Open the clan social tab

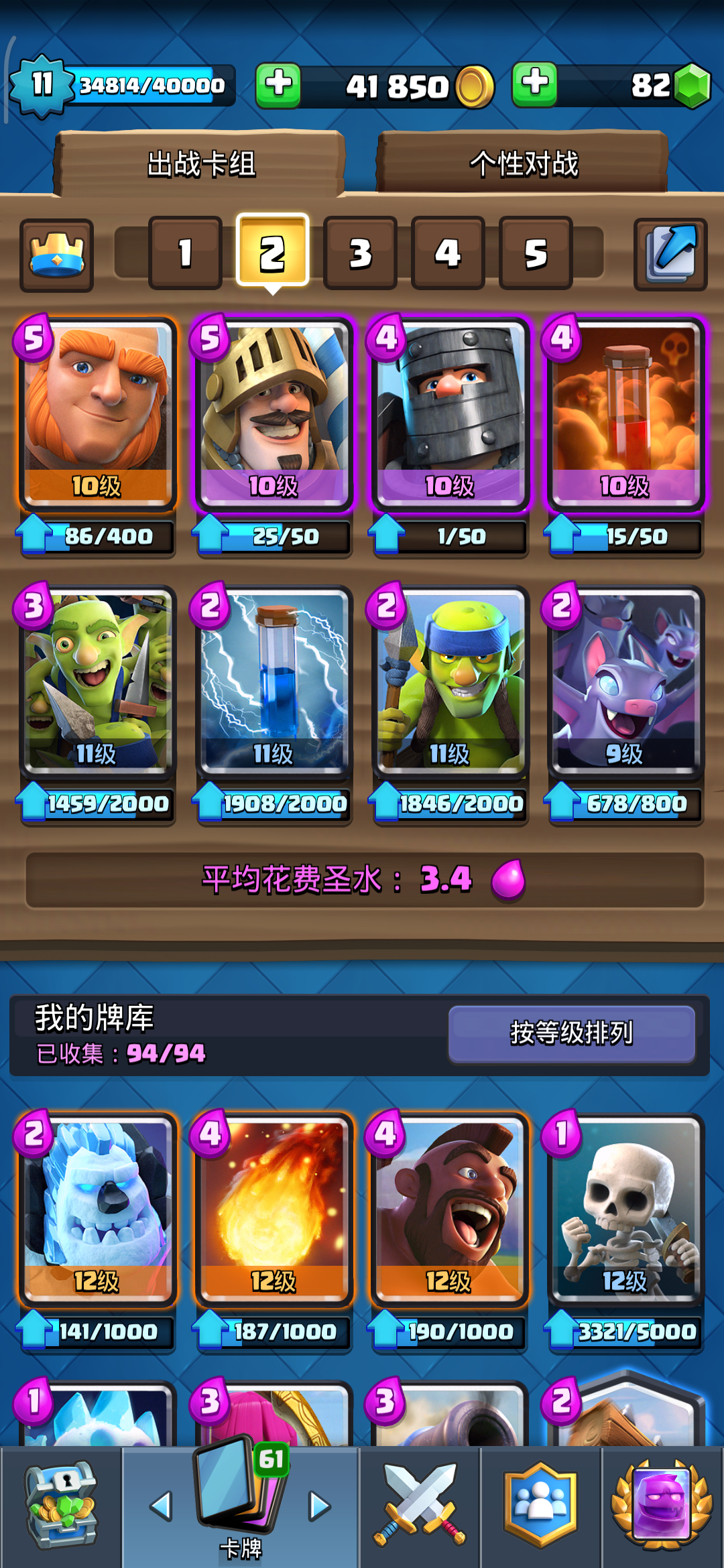point(540,1504)
